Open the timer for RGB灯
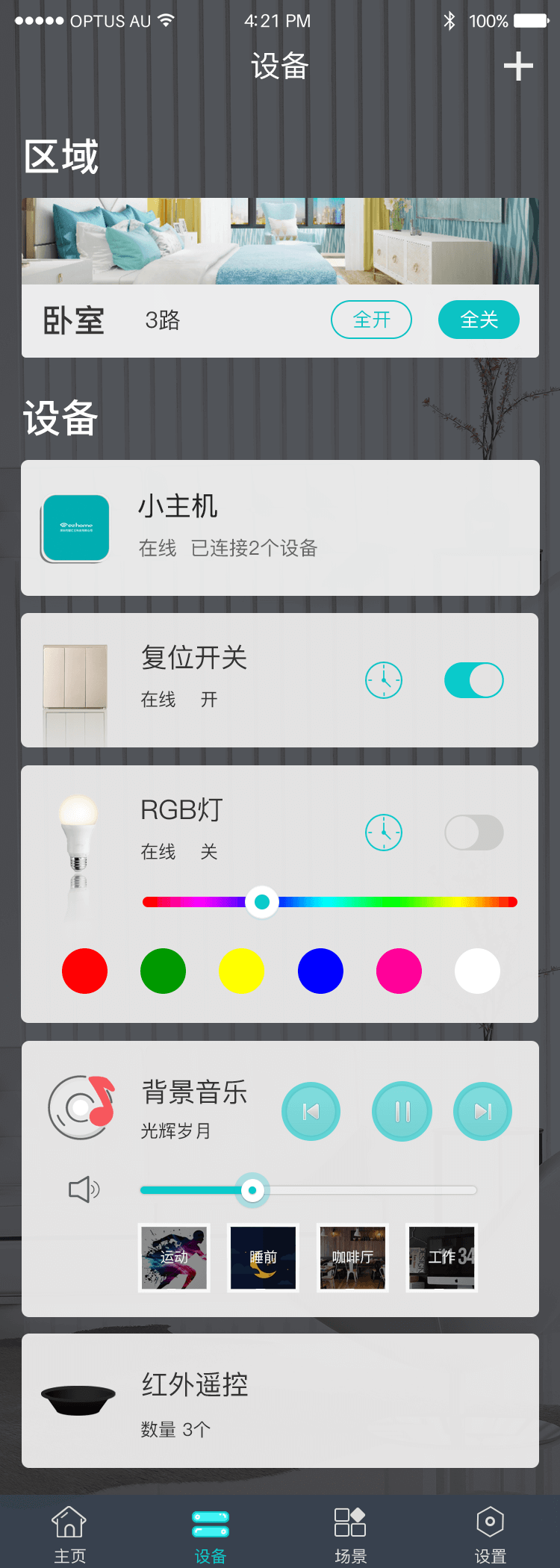The image size is (560, 1568). (384, 833)
